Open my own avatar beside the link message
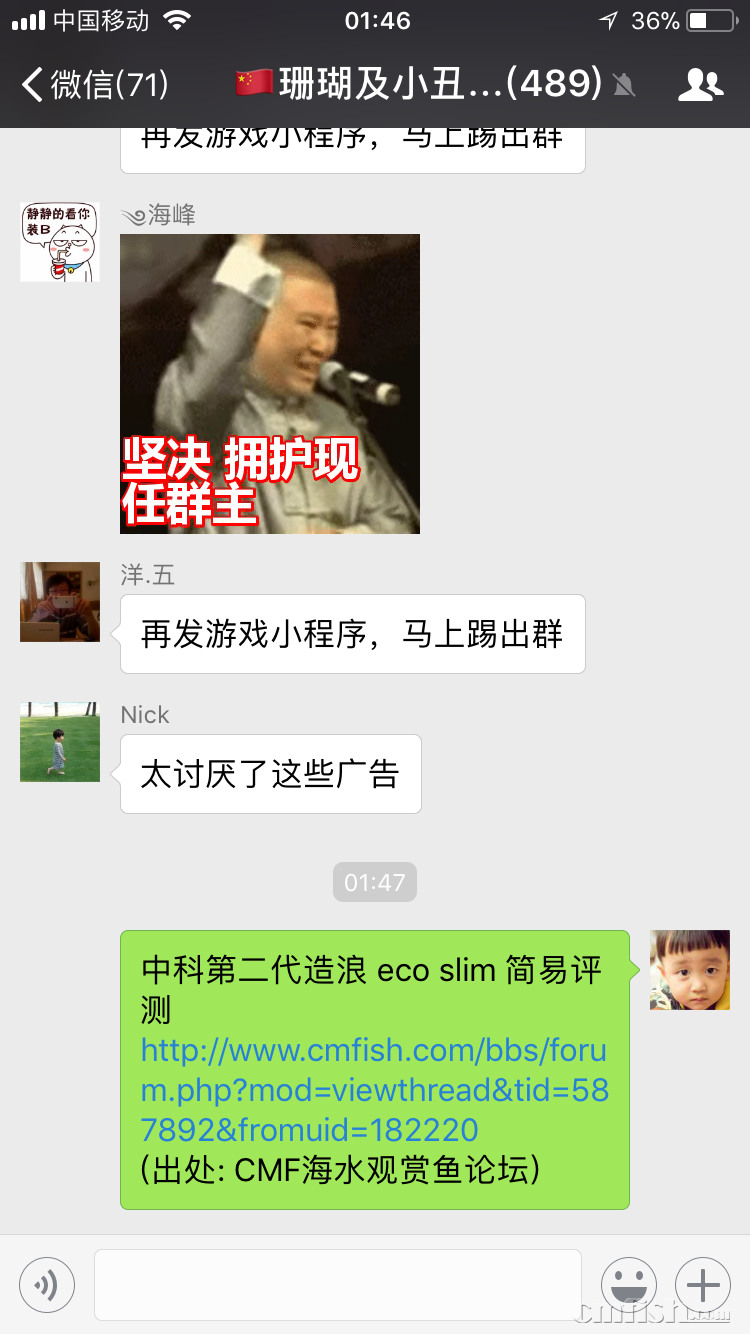The height and width of the screenshot is (1334, 750). (x=690, y=970)
